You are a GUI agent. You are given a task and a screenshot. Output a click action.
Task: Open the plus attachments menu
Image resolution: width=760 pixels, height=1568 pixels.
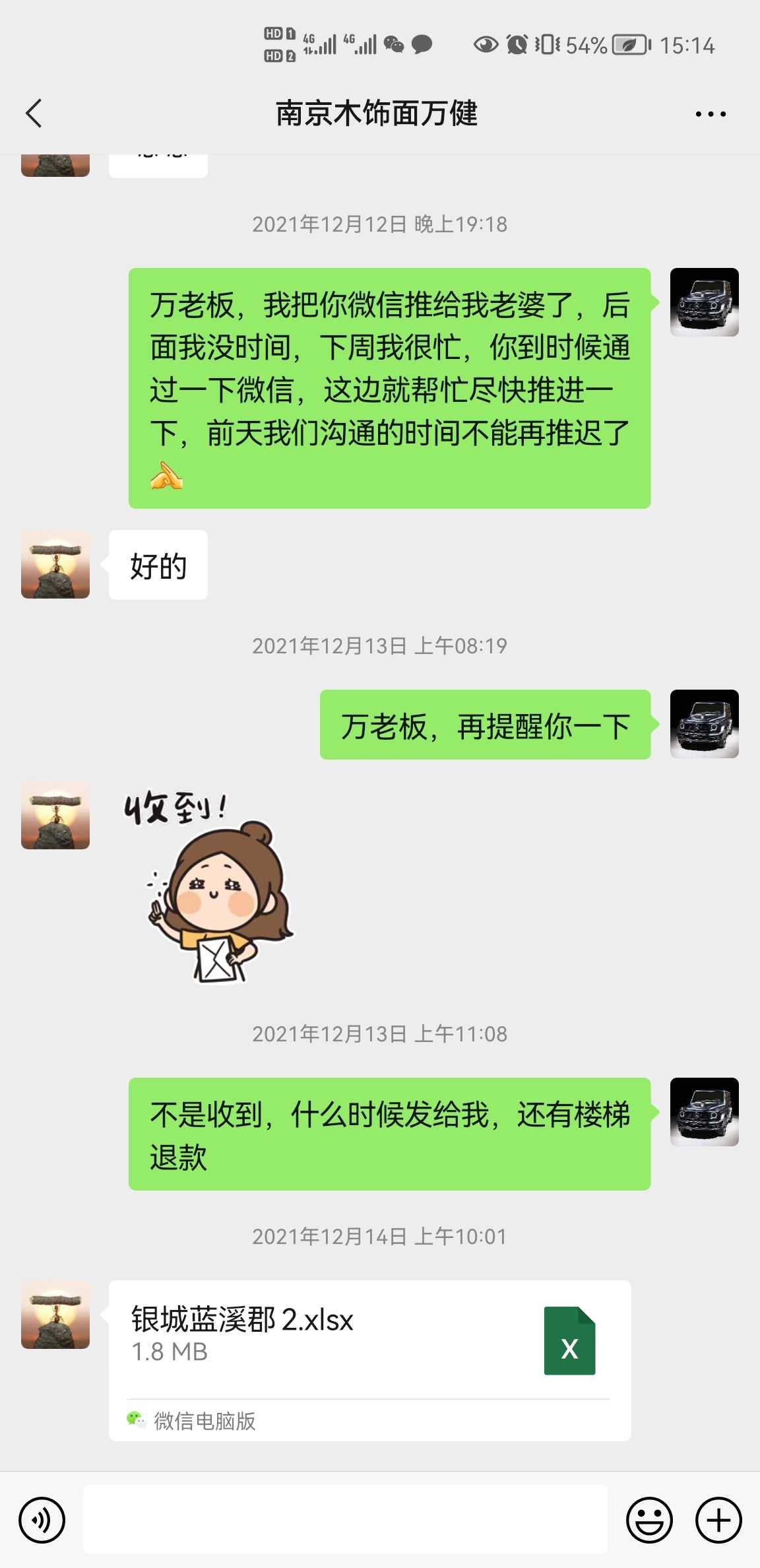tap(718, 1520)
